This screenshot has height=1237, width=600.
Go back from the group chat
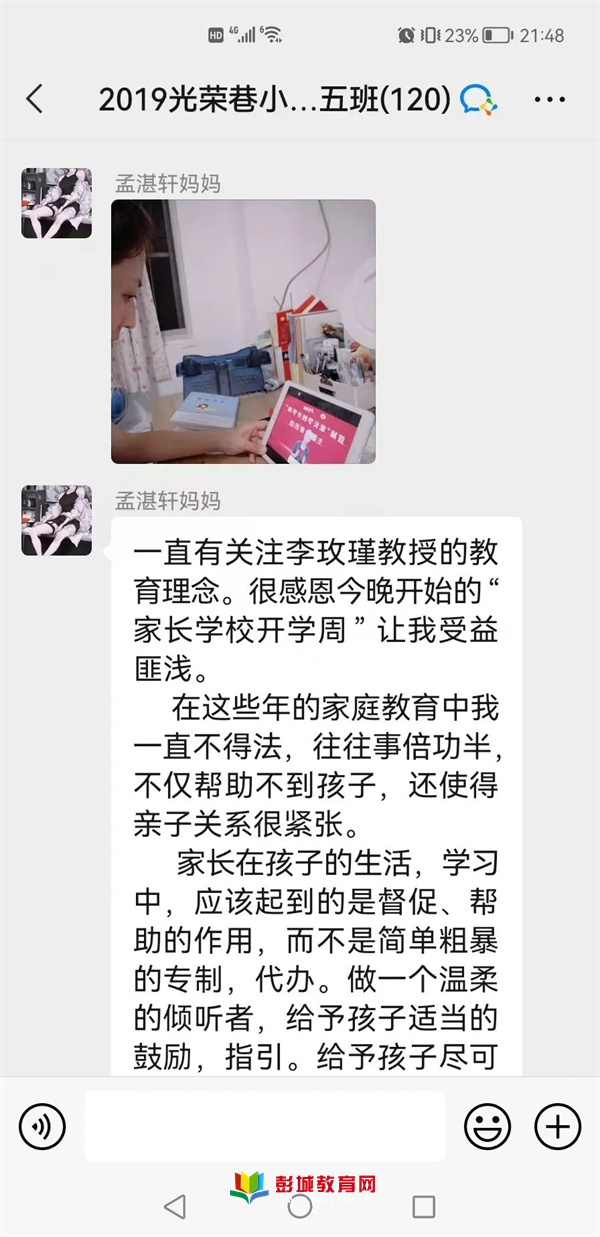(x=35, y=99)
